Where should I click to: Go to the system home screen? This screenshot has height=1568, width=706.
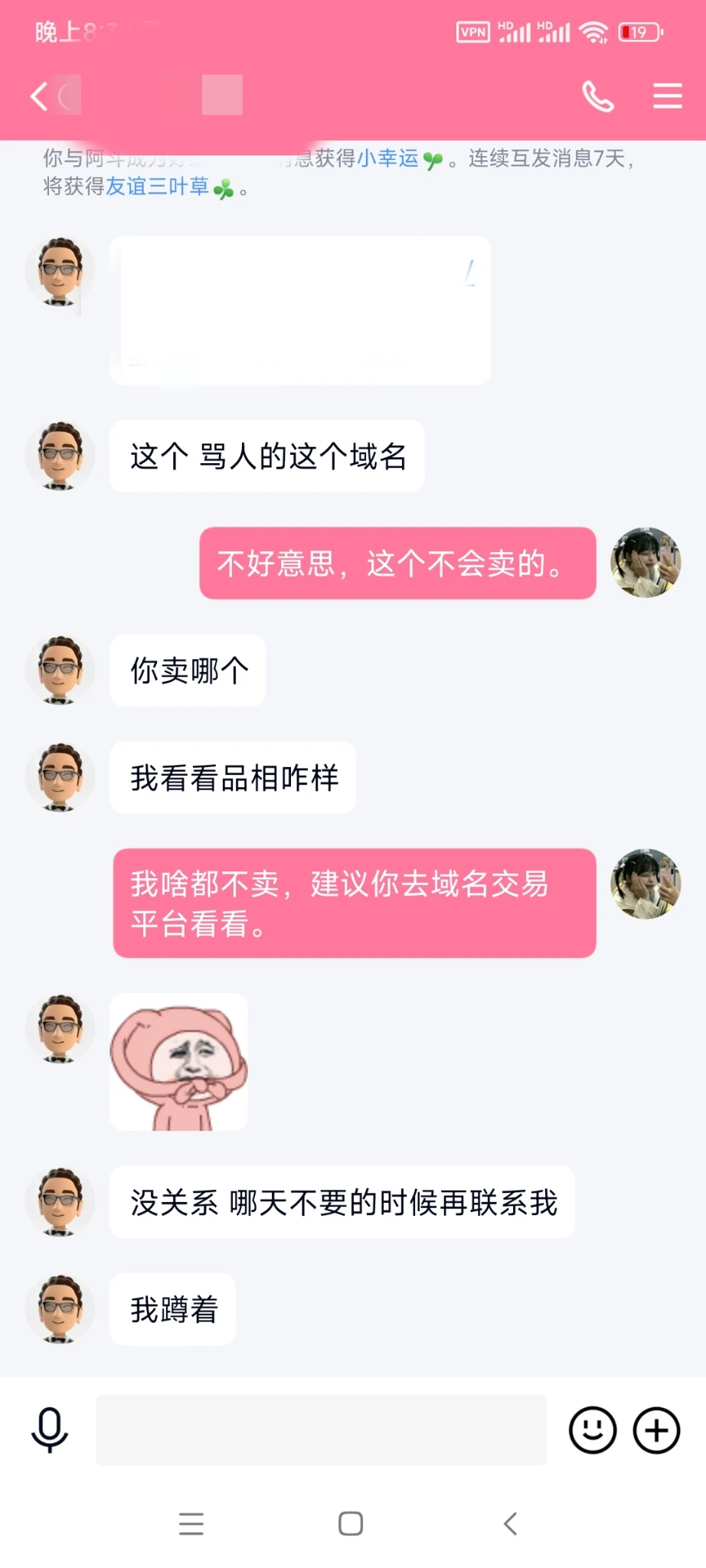(x=351, y=1524)
